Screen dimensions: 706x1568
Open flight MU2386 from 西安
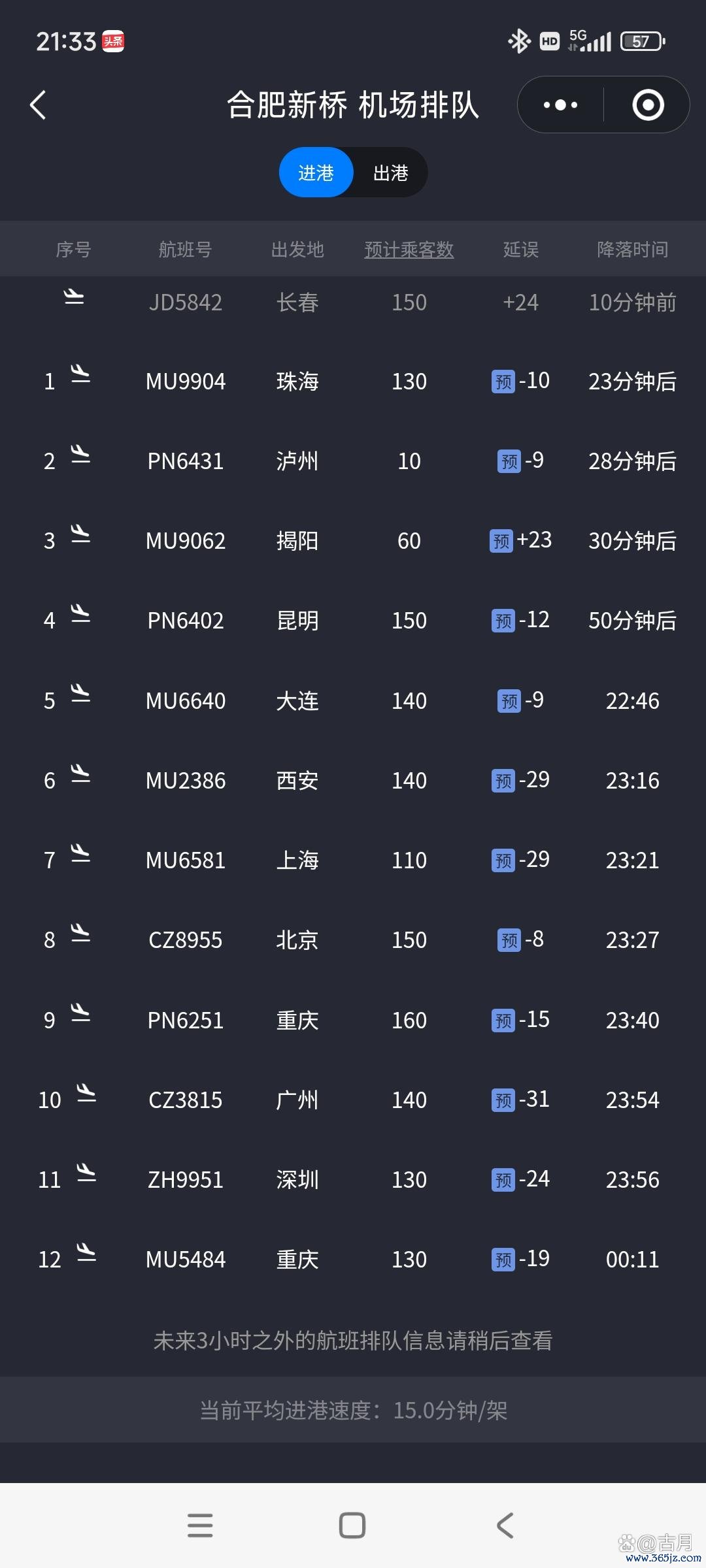(x=186, y=781)
